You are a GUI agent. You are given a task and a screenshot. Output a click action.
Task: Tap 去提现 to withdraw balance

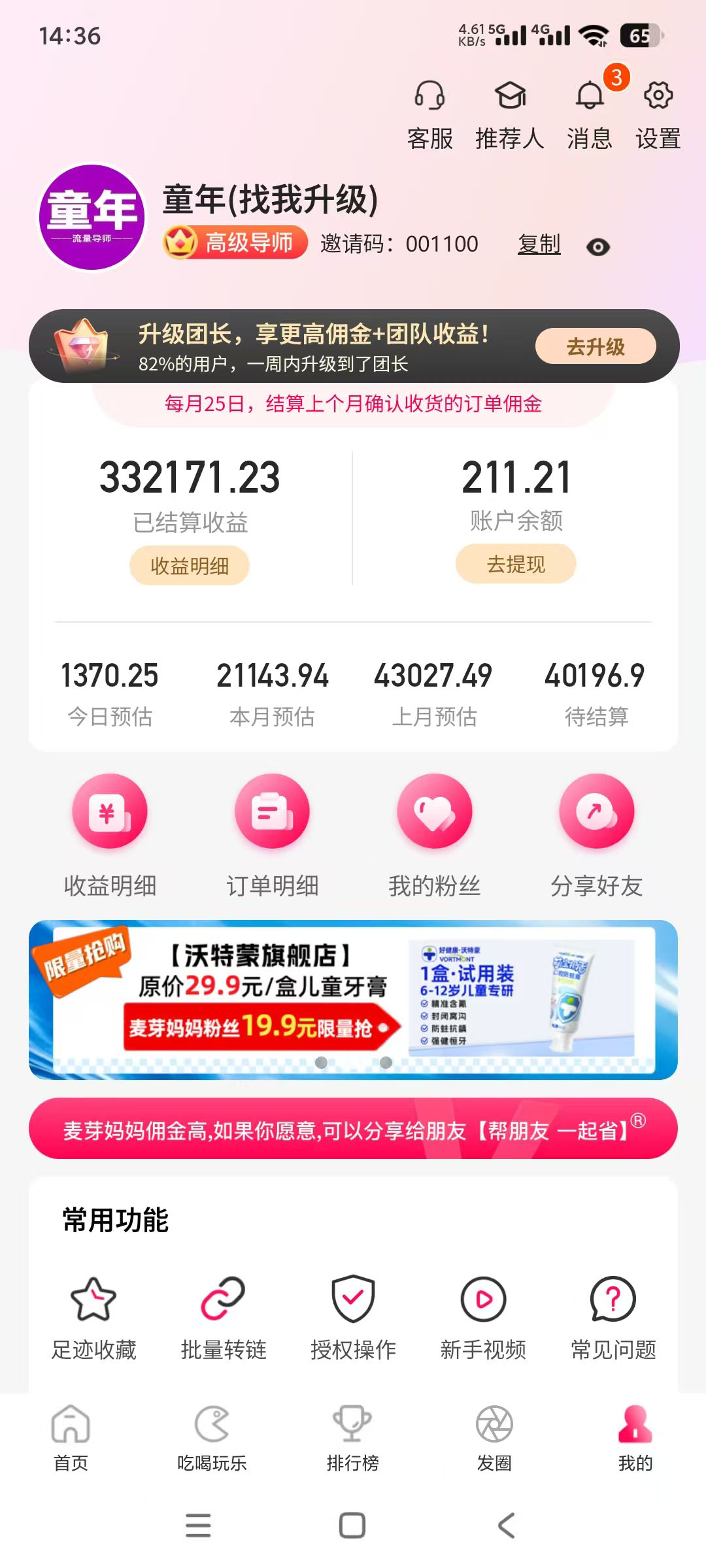[x=515, y=564]
